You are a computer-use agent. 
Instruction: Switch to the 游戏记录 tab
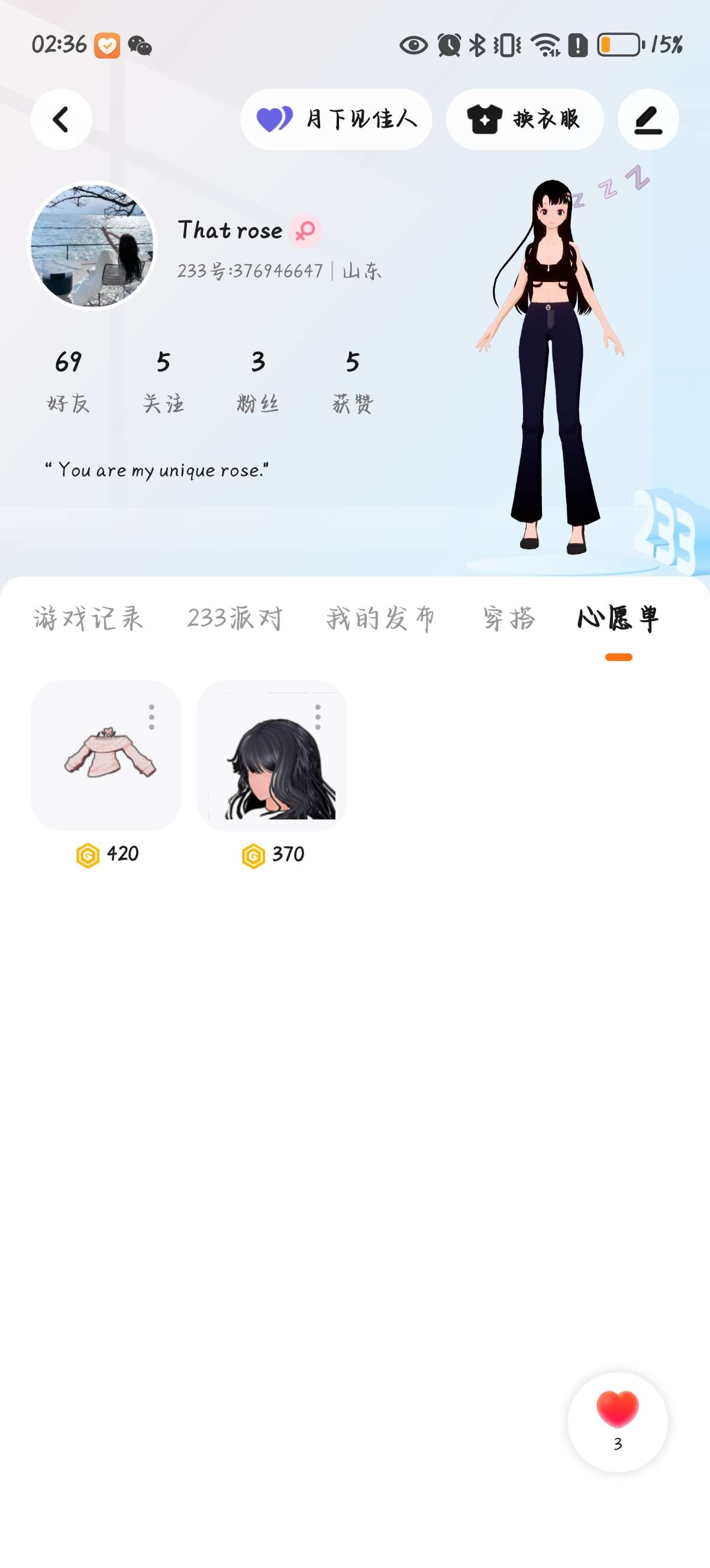pos(88,618)
